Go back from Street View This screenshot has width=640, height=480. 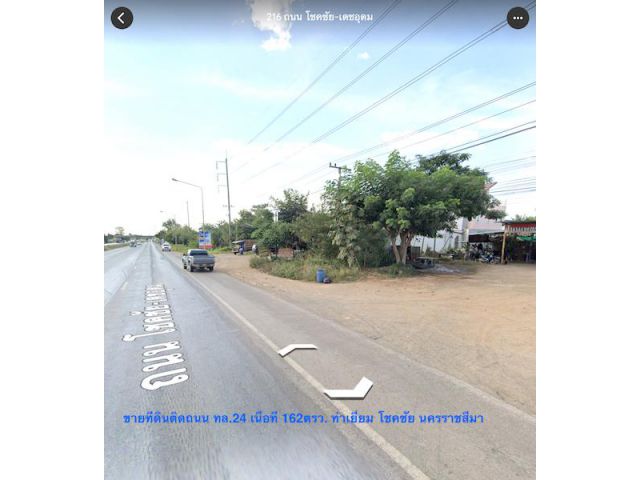pyautogui.click(x=122, y=18)
